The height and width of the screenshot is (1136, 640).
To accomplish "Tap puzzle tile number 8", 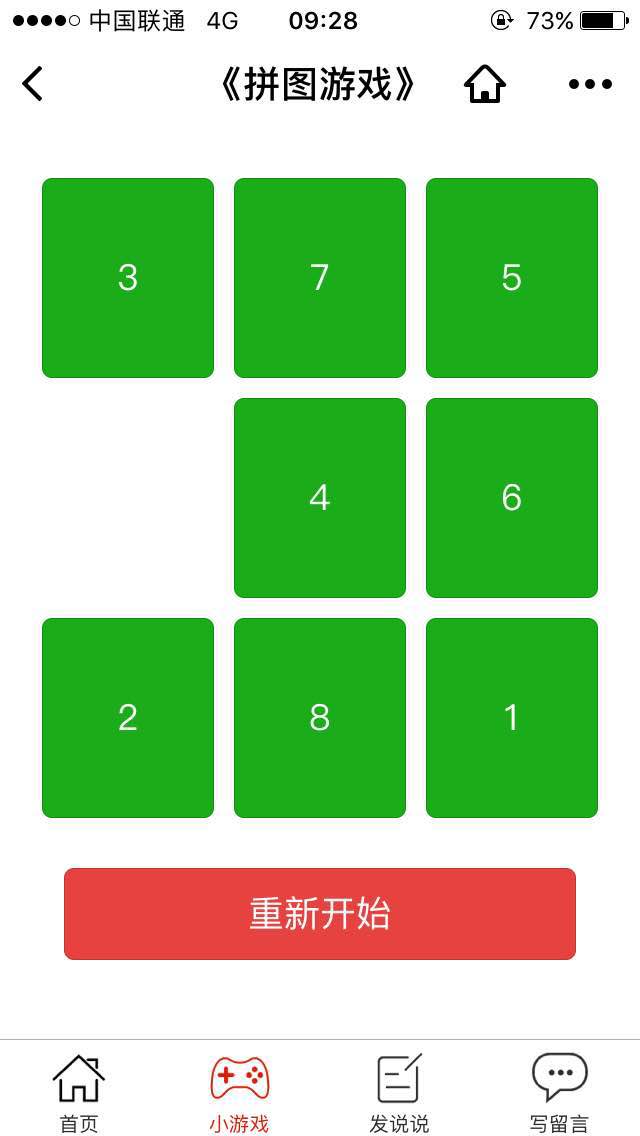I will coord(320,718).
